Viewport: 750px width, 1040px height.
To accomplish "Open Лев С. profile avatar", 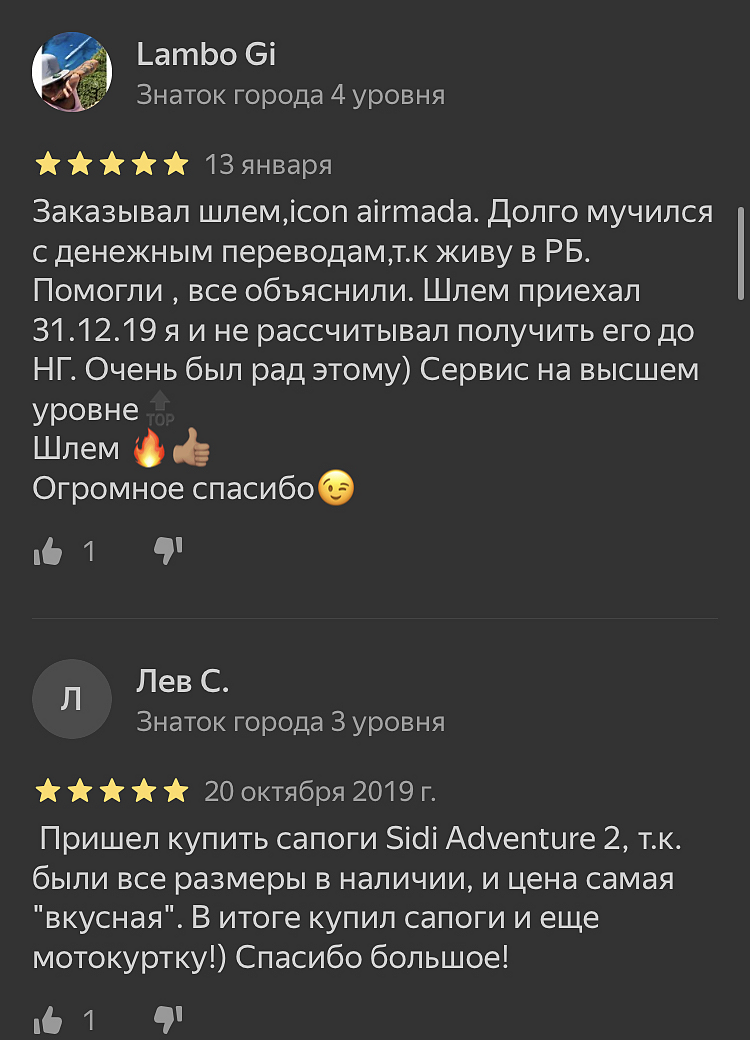I will point(71,697).
